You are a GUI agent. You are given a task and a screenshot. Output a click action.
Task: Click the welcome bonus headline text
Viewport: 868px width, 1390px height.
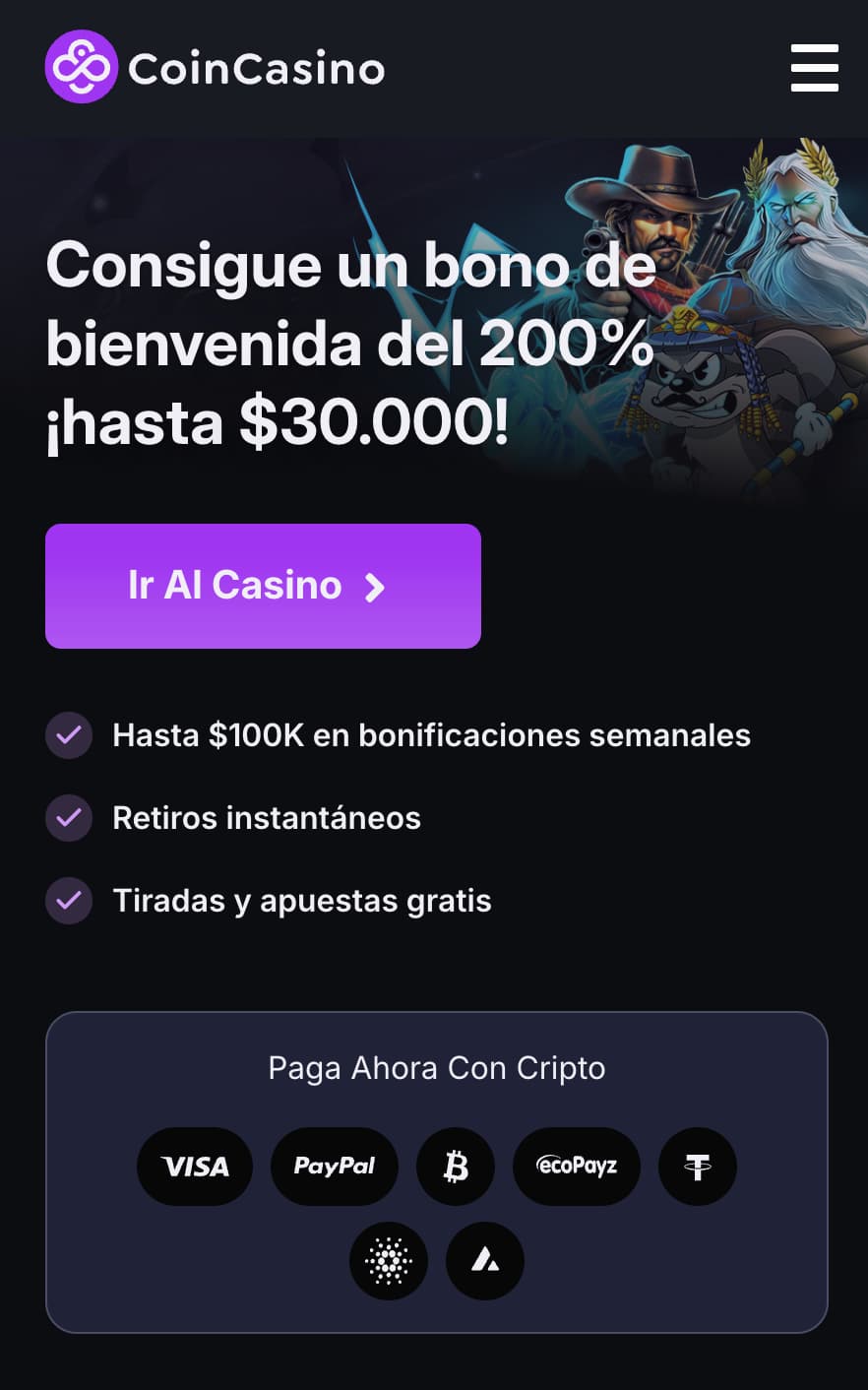point(350,343)
